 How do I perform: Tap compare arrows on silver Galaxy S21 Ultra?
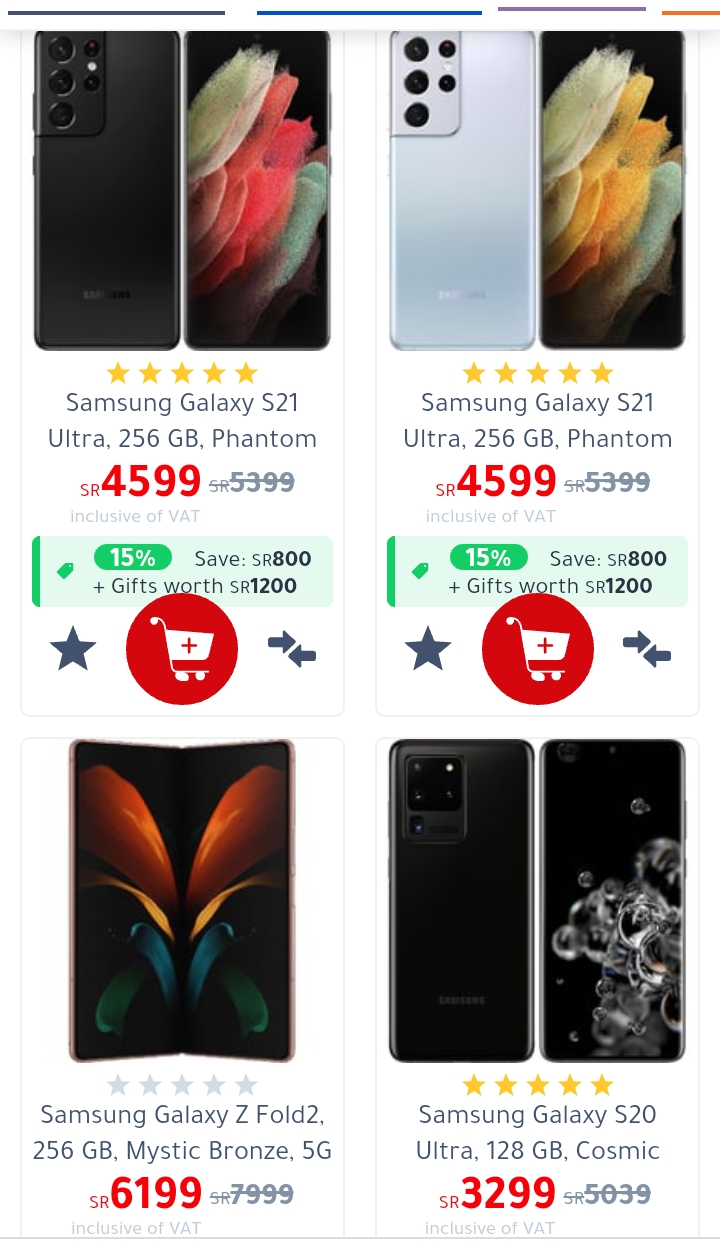tap(647, 649)
